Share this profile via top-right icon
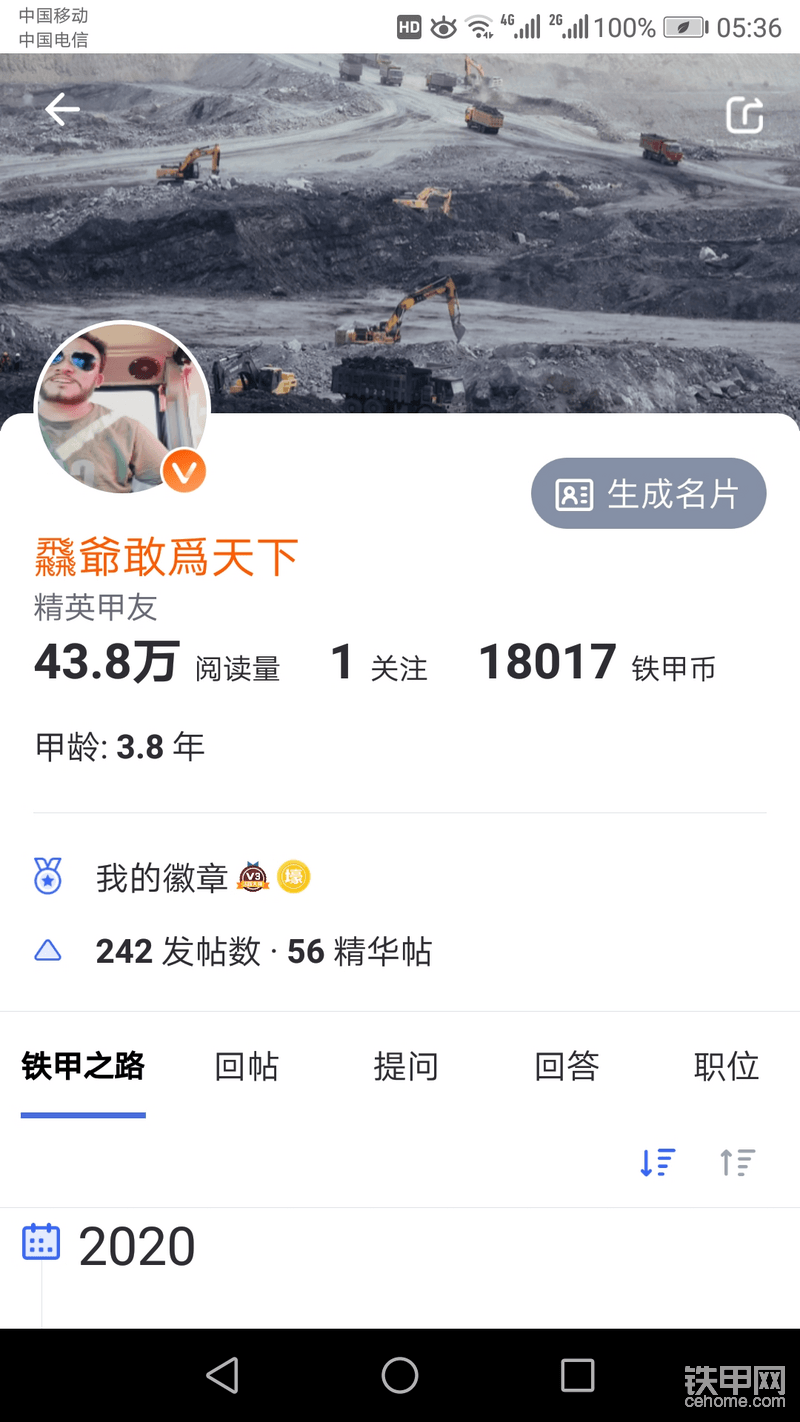Screen dimensions: 800x1422 [x=744, y=115]
